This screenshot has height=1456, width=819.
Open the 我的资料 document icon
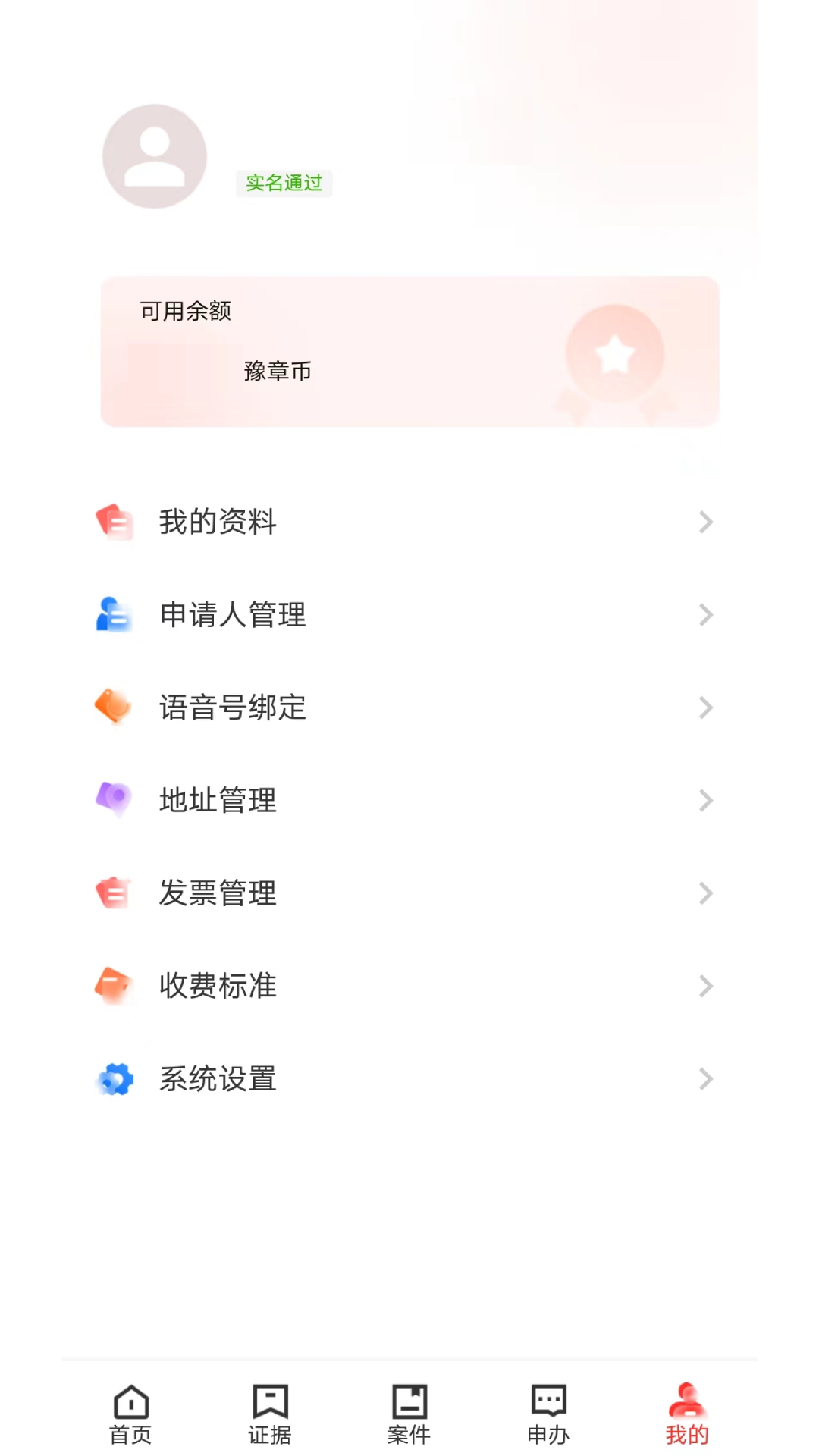[x=115, y=522]
